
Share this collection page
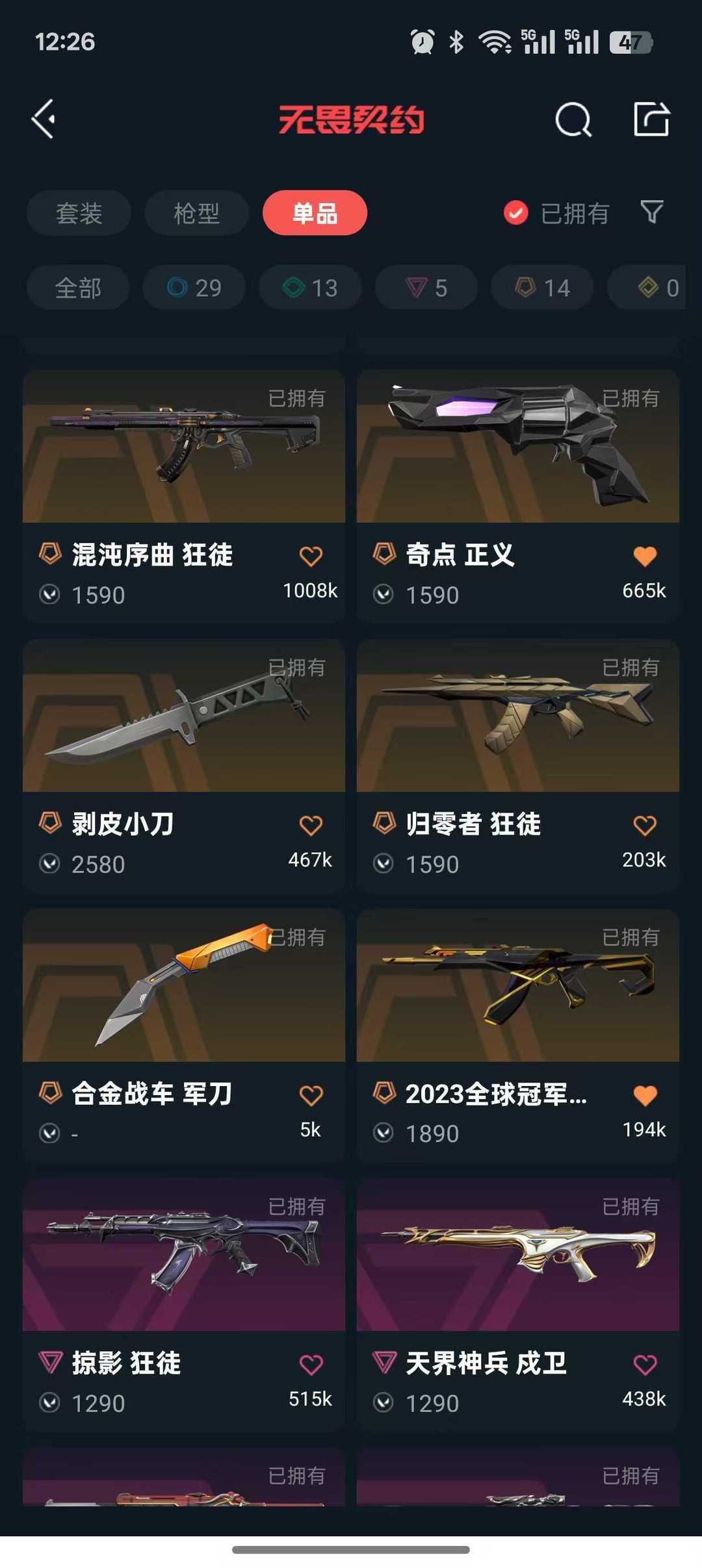pos(651,120)
